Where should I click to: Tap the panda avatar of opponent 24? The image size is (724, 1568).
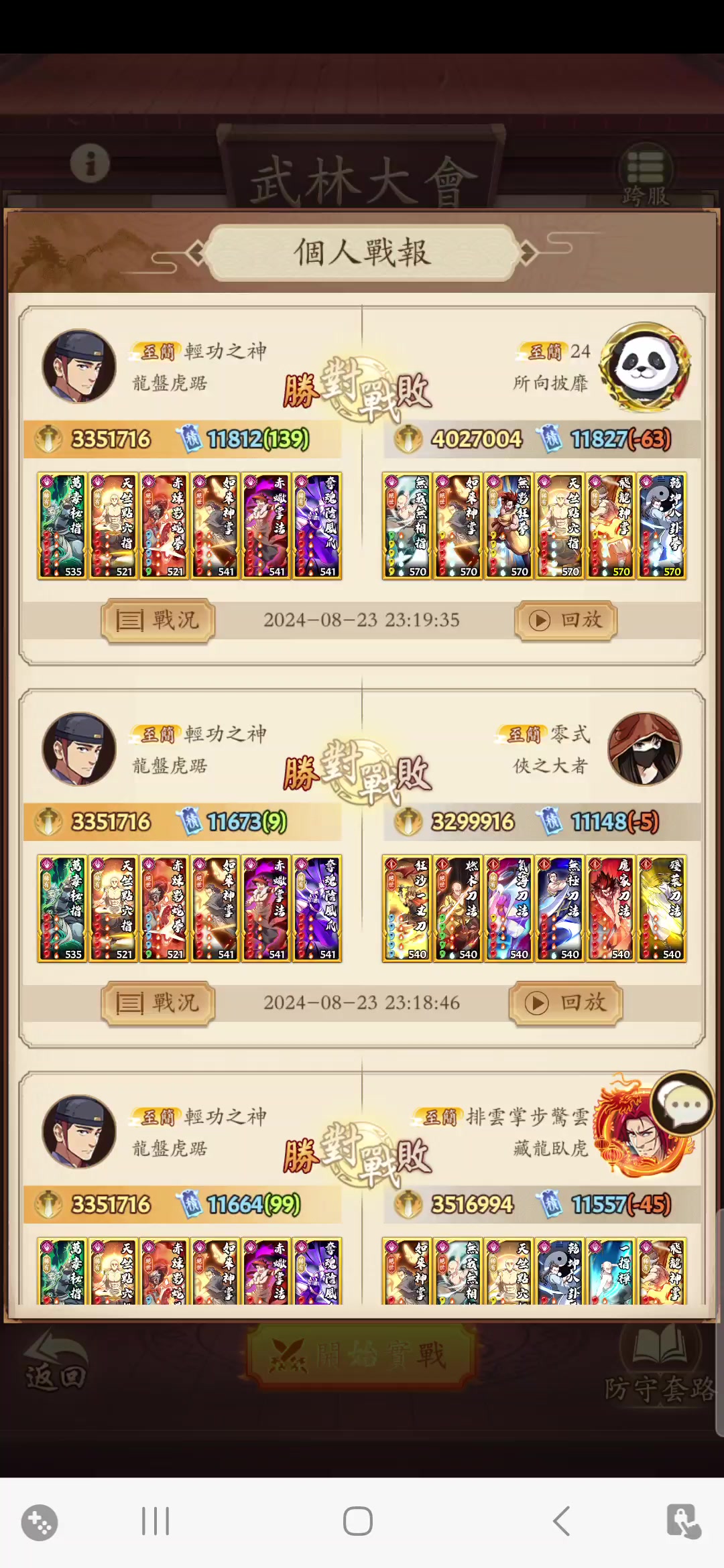tap(645, 366)
